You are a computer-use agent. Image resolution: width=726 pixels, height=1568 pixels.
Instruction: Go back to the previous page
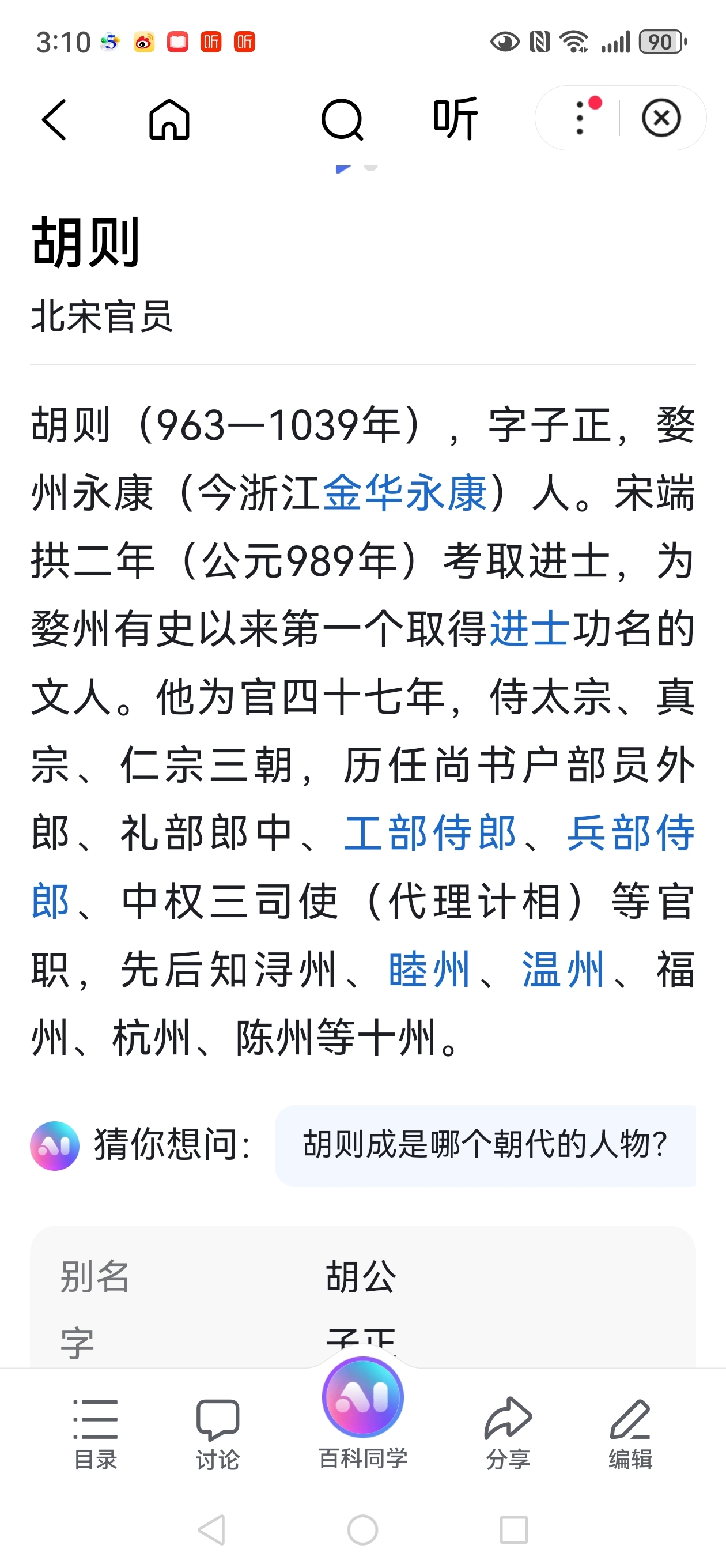pos(54,119)
